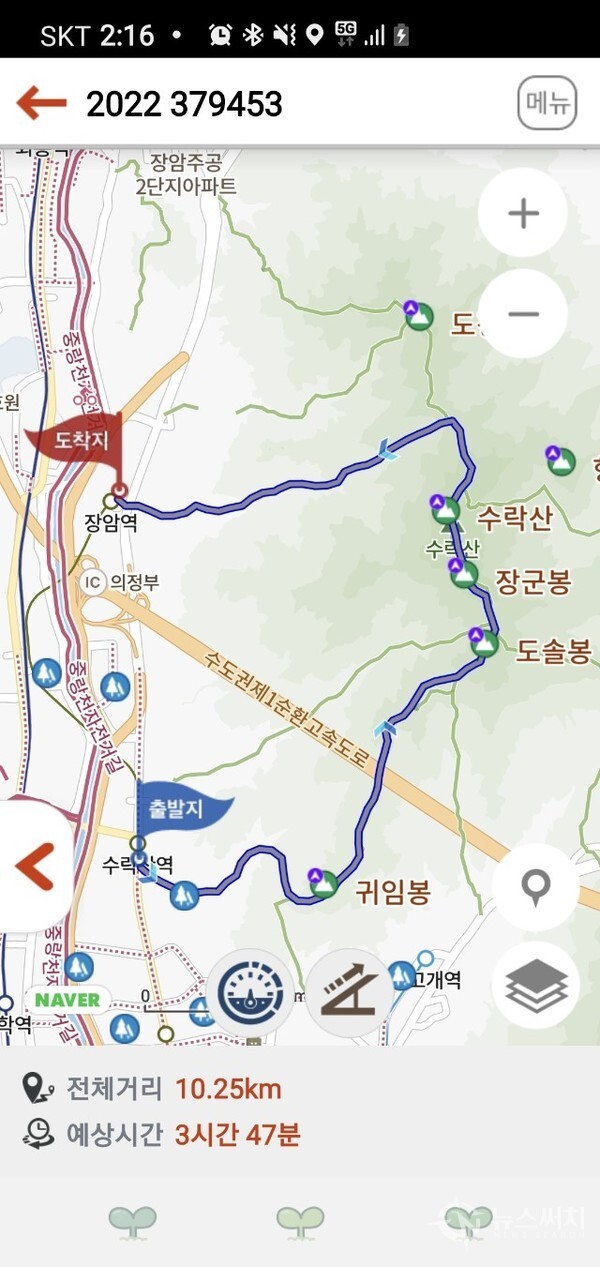
Task: Go back with the orange arrow
Action: [41, 103]
